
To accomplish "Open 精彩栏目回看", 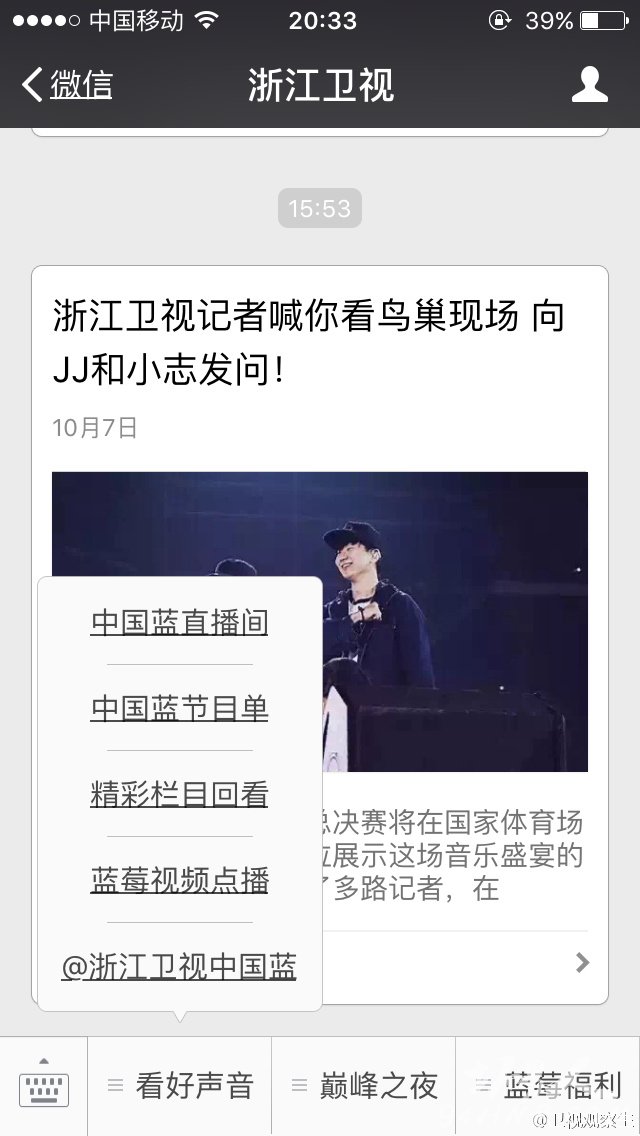I will click(x=180, y=794).
